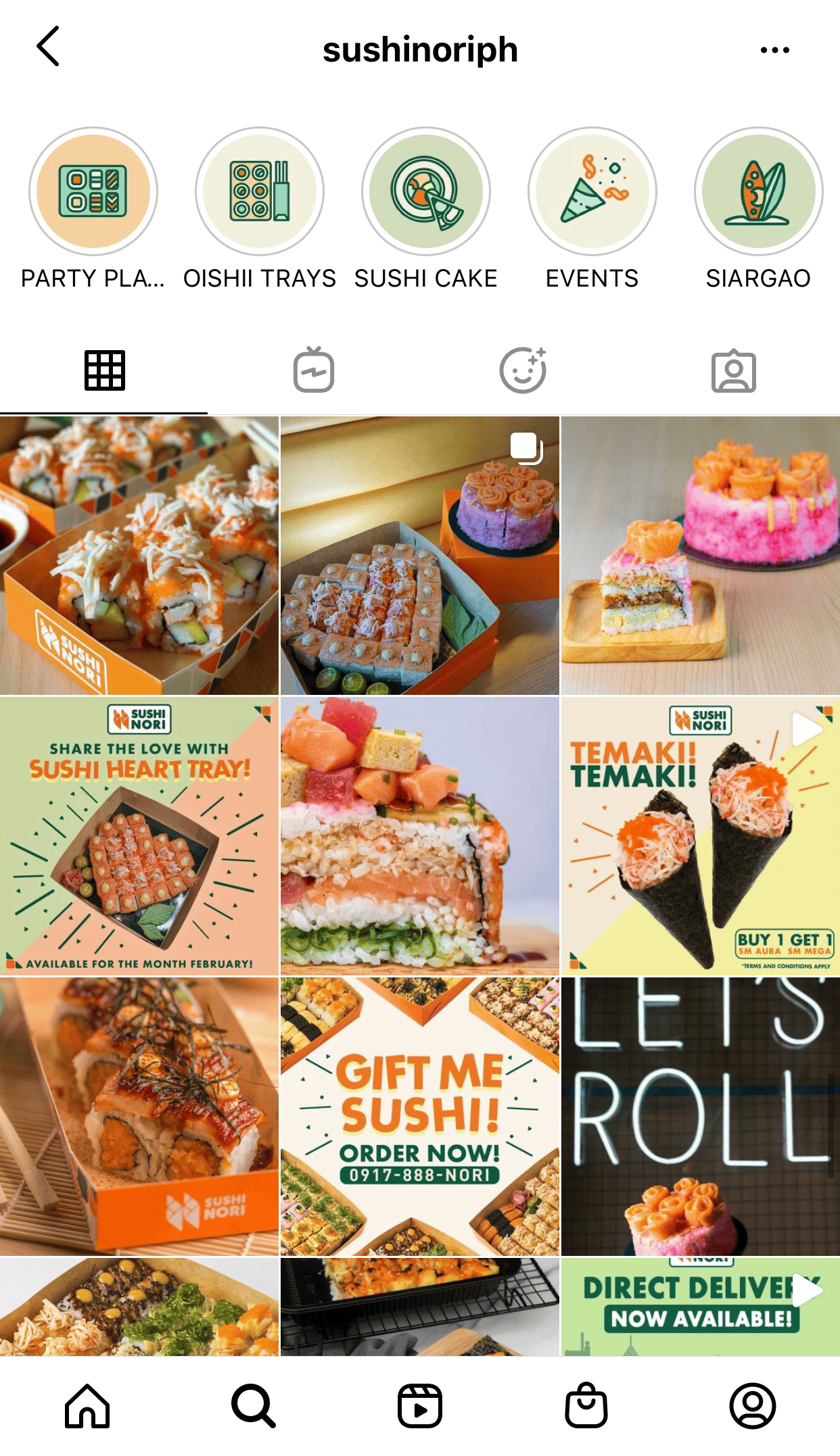
Task: Open the SIARGAO highlight
Action: 758,192
